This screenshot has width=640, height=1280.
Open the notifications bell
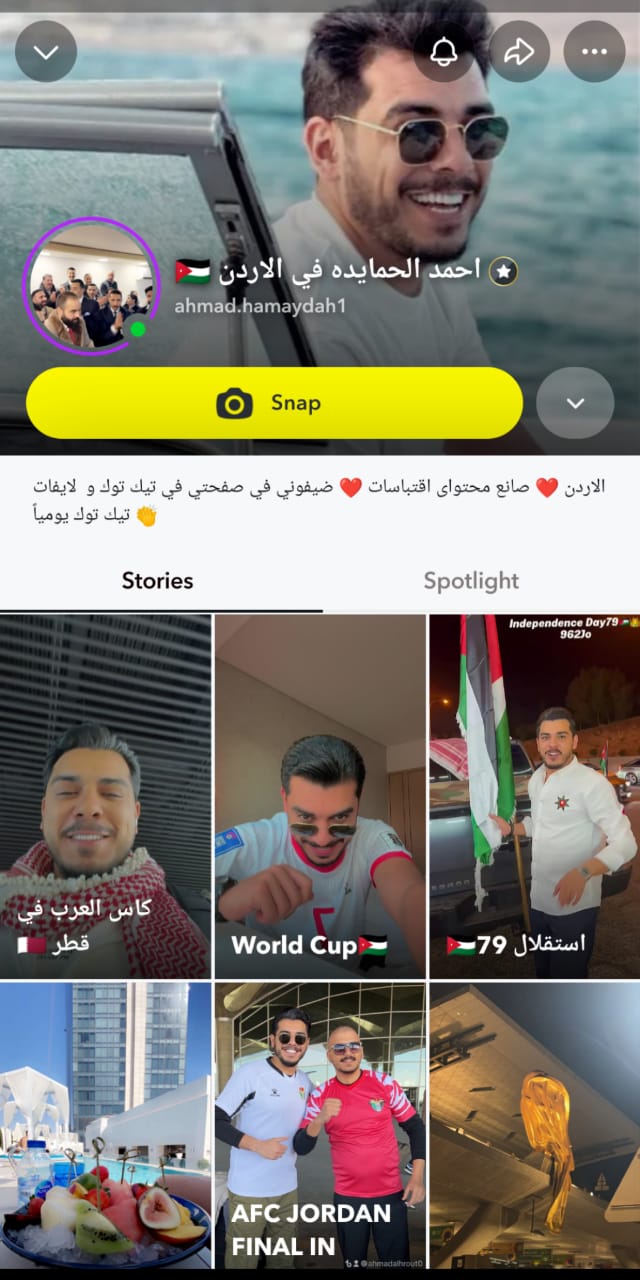tap(443, 52)
